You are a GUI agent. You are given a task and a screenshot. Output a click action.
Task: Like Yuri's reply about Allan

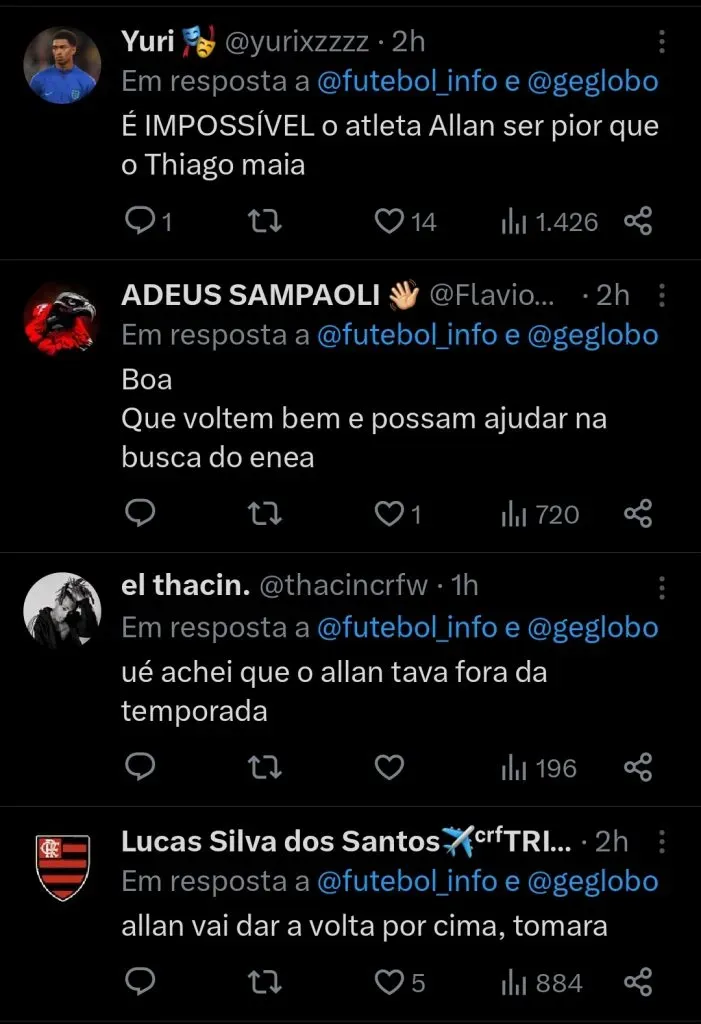pos(388,222)
